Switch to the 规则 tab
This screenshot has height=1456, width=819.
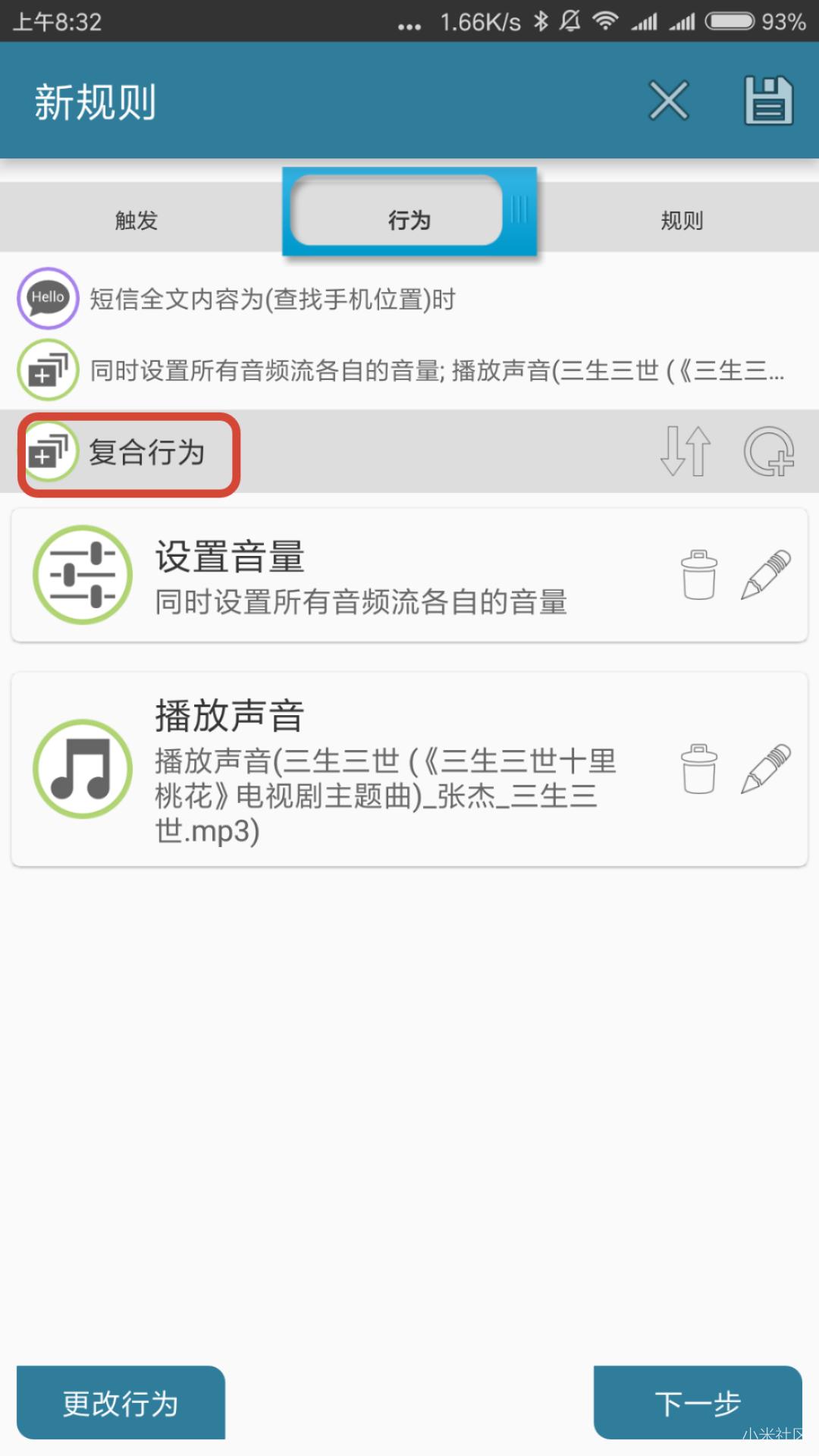(681, 220)
